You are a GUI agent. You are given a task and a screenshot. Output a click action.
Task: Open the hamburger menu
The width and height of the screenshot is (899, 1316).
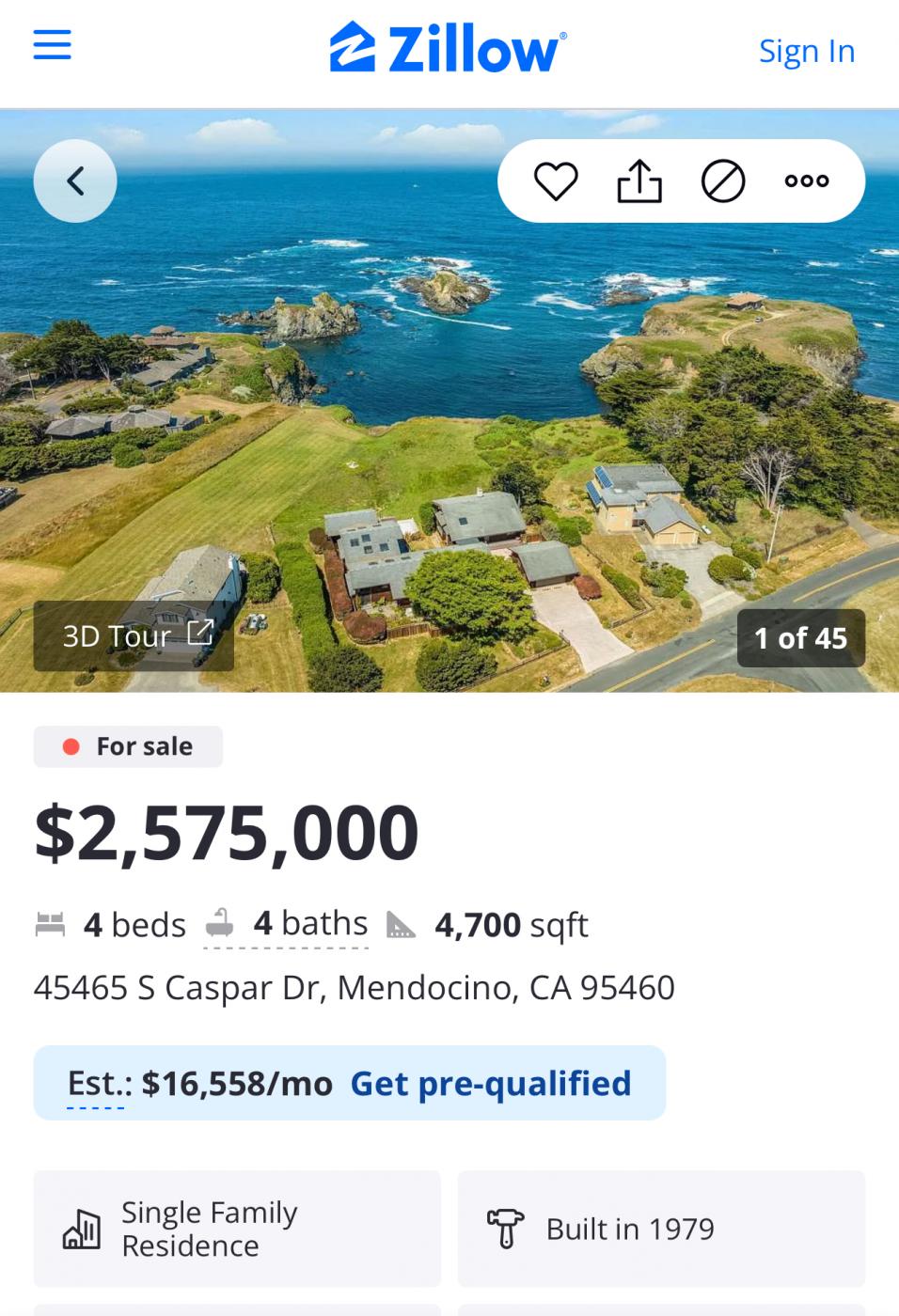(x=53, y=45)
